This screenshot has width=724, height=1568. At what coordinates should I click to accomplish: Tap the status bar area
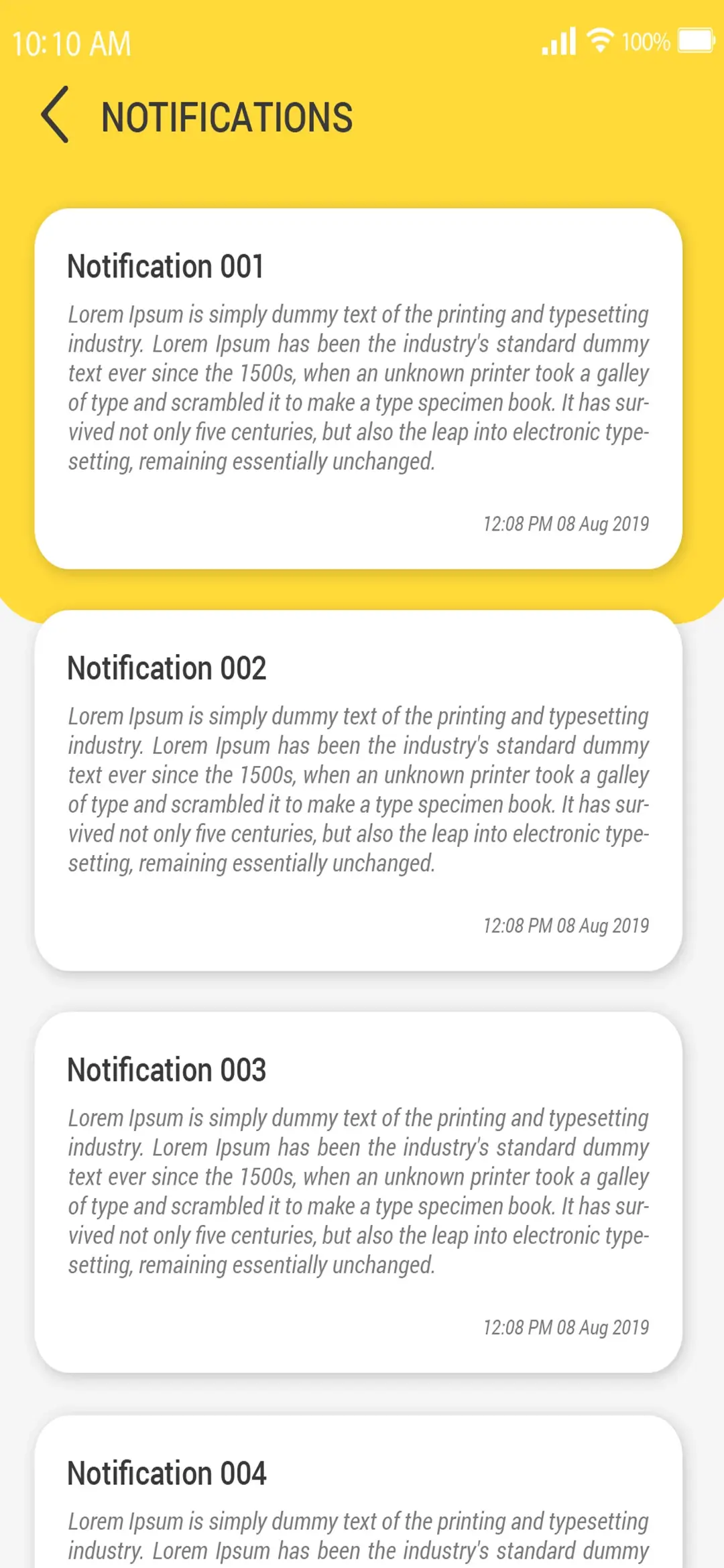pos(362,42)
